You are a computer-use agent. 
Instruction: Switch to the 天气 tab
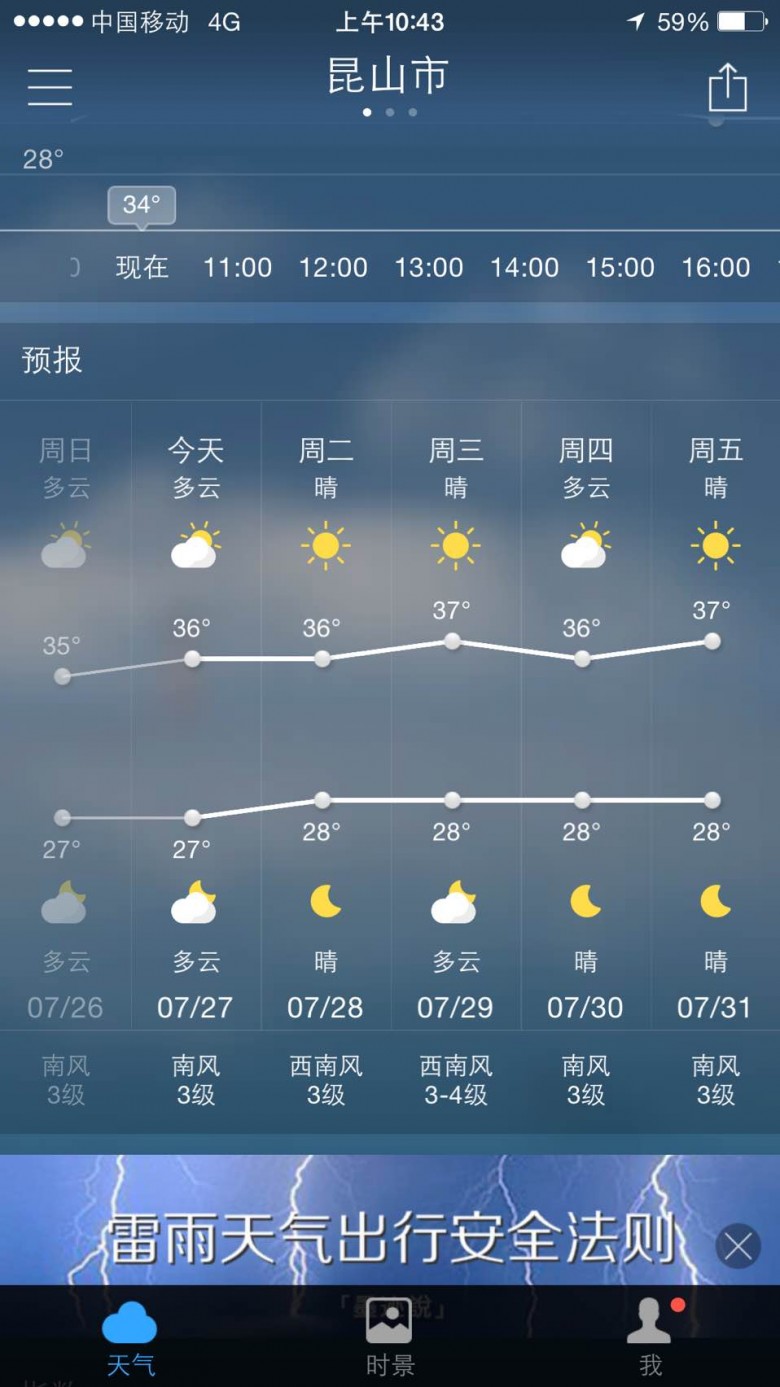tap(130, 1337)
